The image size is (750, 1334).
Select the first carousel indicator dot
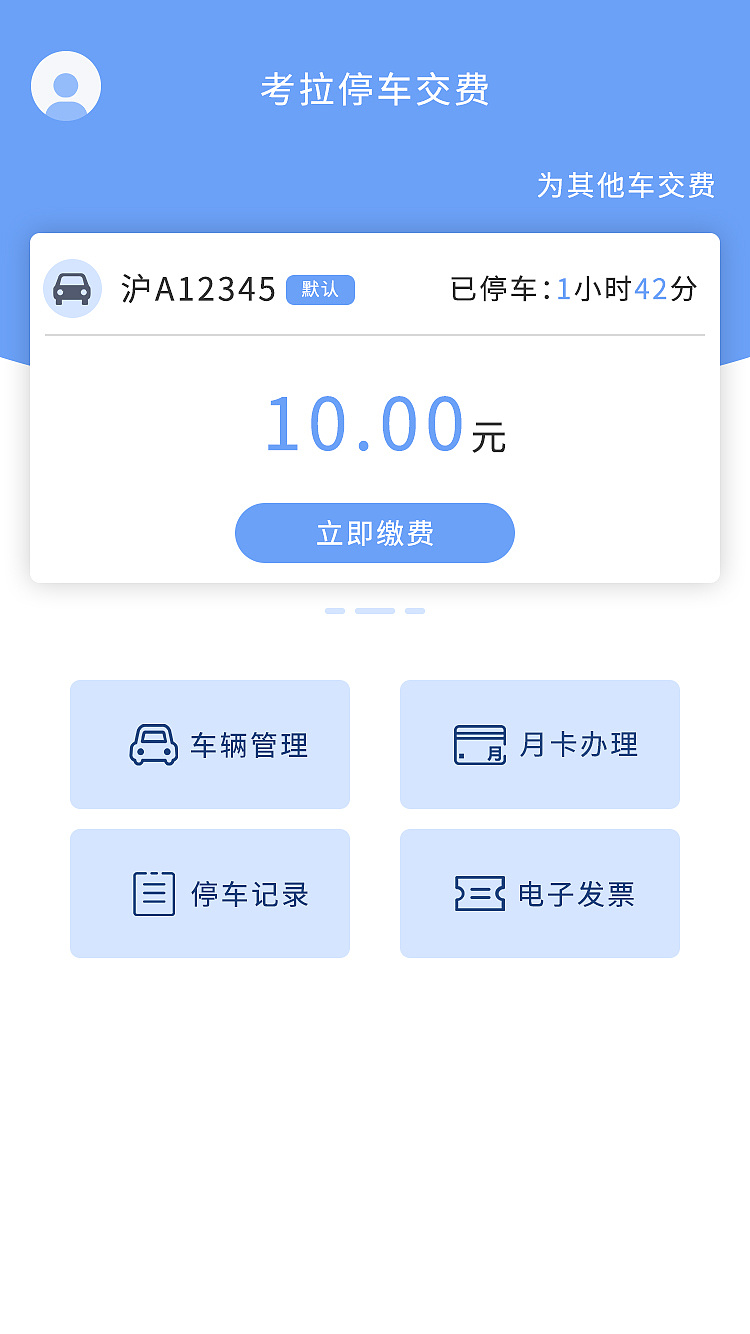tap(335, 610)
